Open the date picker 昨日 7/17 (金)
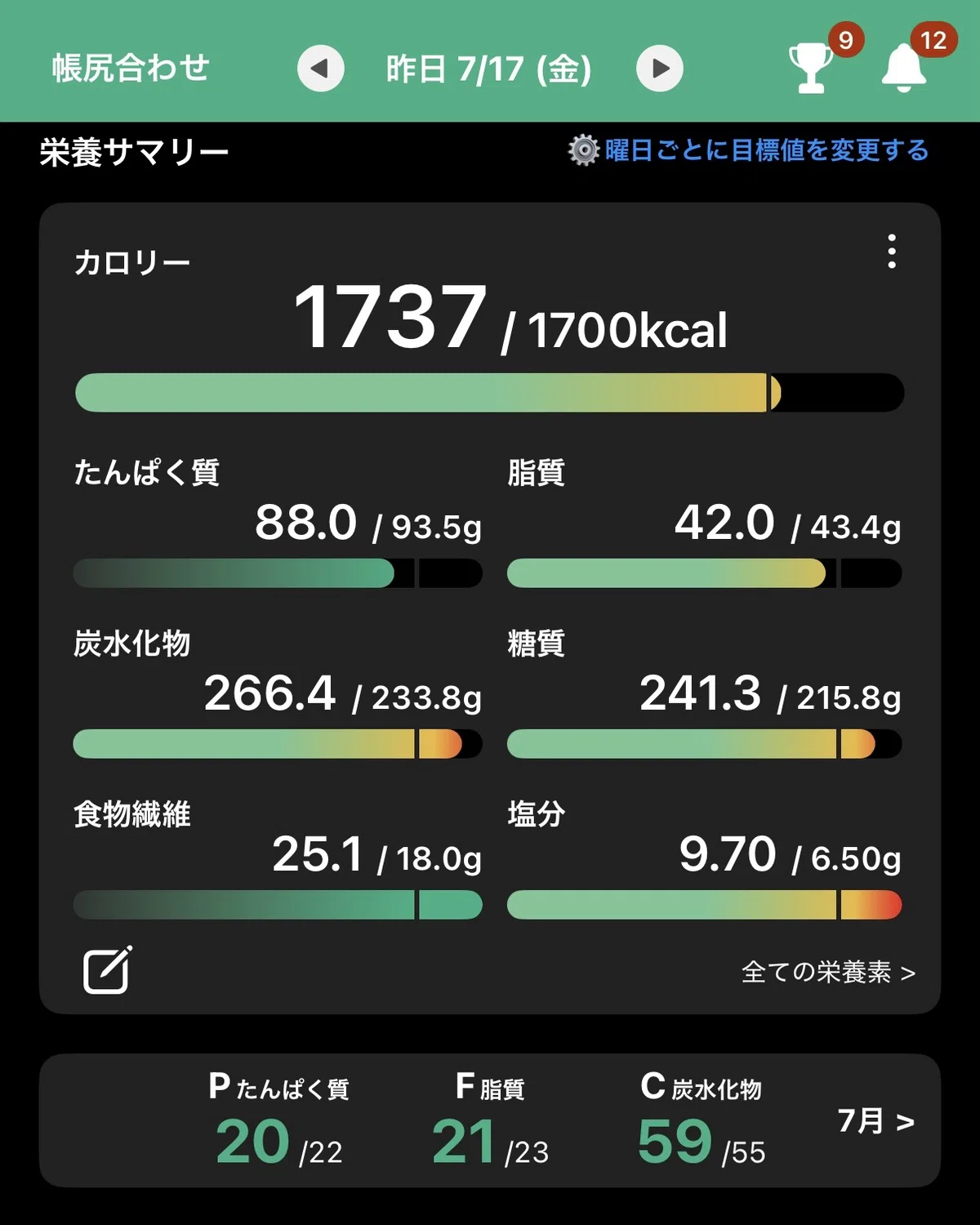This screenshot has width=980, height=1225. [x=488, y=69]
